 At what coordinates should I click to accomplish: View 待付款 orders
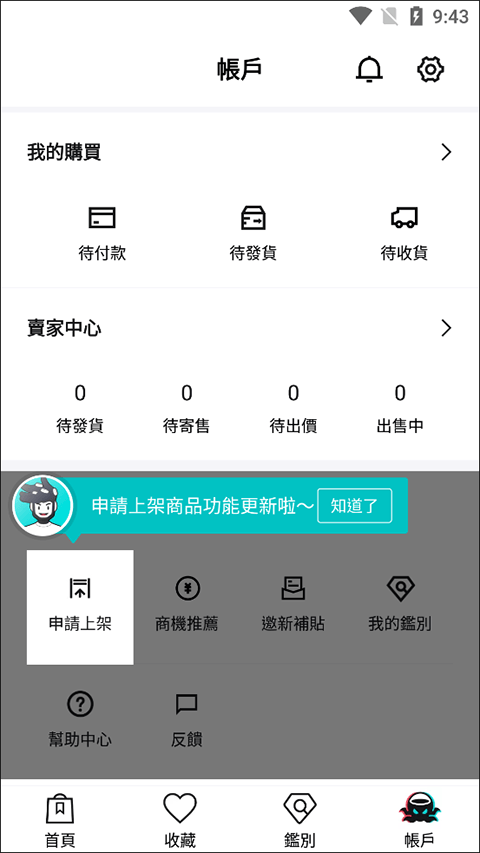tap(102, 233)
